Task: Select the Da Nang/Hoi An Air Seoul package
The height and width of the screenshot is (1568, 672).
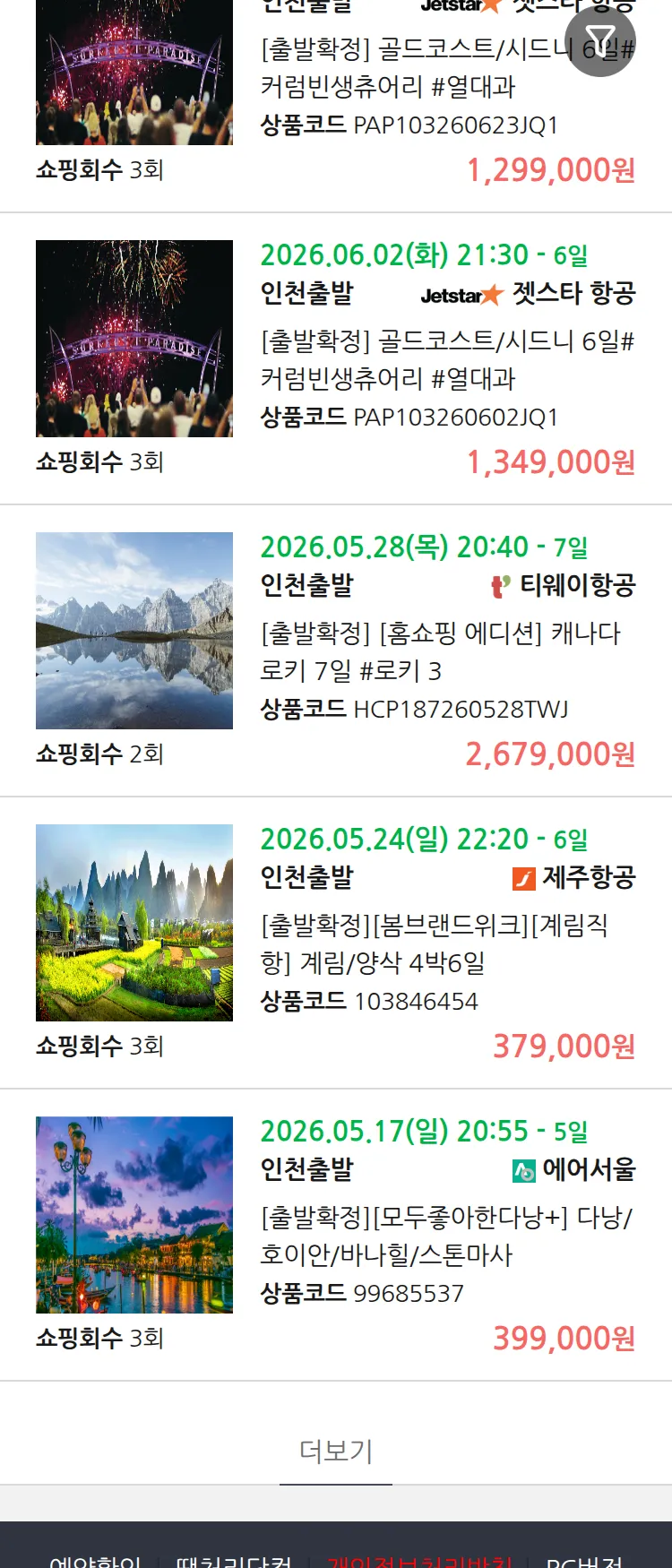Action: pos(445,1236)
